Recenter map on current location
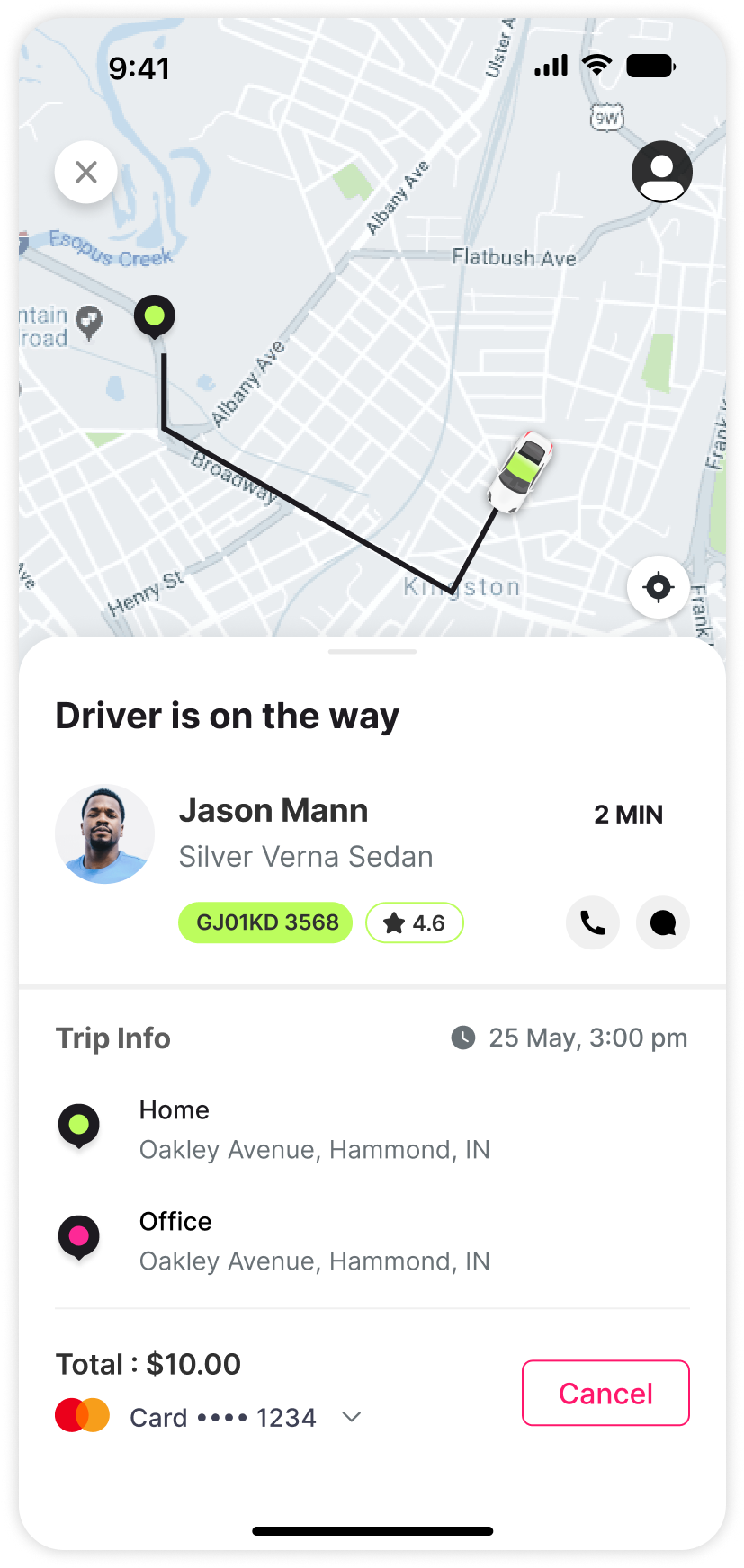 pos(659,587)
